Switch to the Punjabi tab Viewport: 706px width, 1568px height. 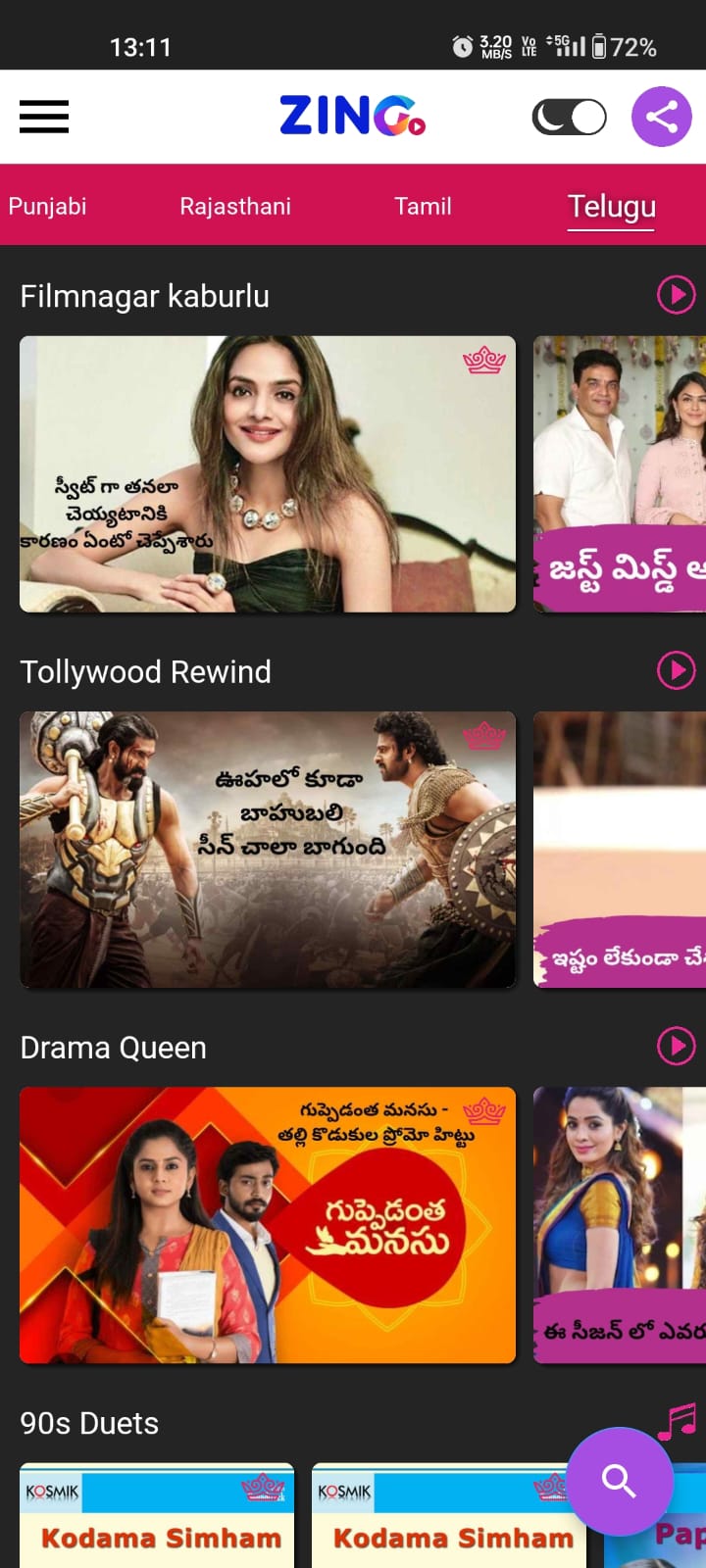(x=47, y=206)
